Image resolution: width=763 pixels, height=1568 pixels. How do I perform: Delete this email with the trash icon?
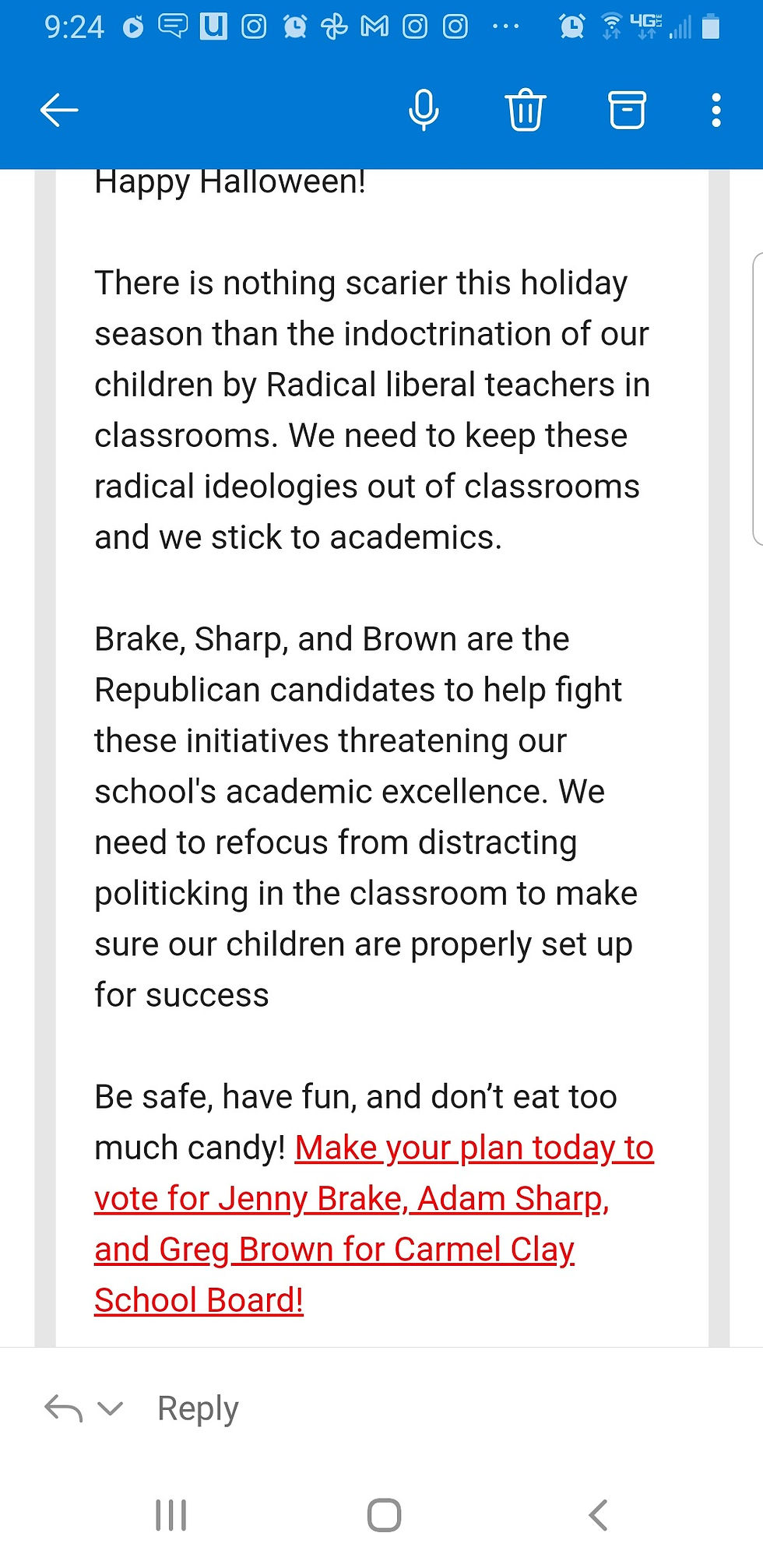(526, 110)
